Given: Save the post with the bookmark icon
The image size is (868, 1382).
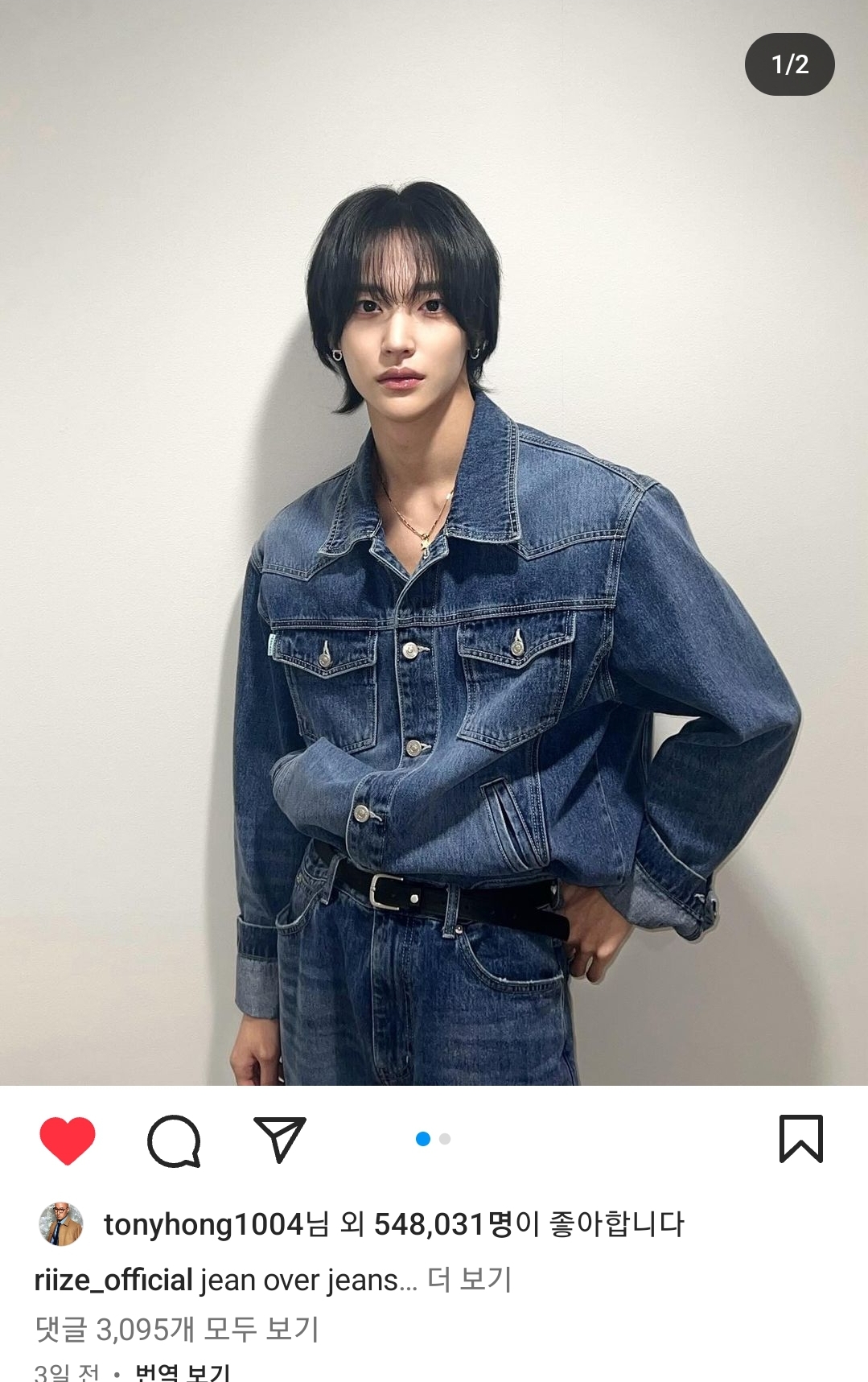Looking at the screenshot, I should pos(800,1139).
